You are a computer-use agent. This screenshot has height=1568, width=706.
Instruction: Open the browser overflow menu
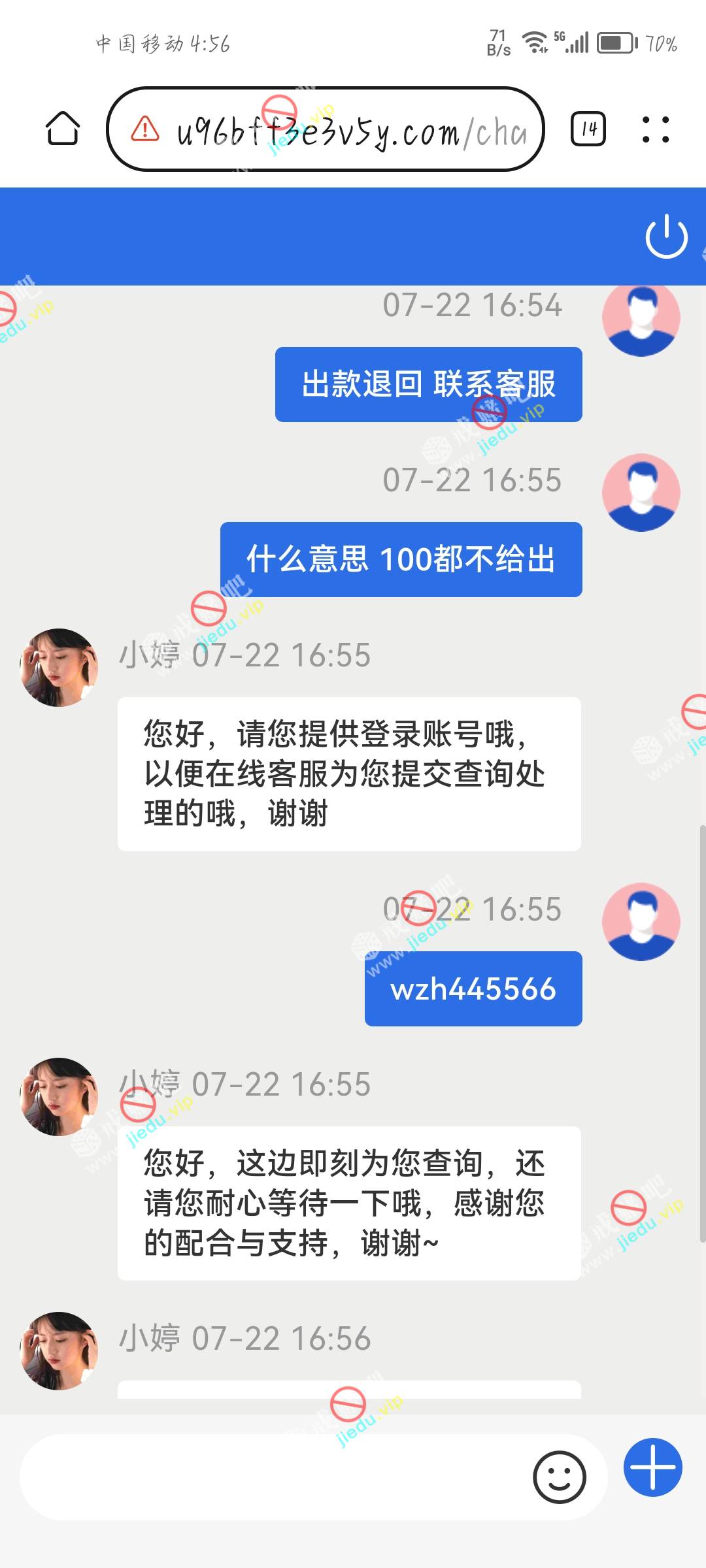pos(656,129)
